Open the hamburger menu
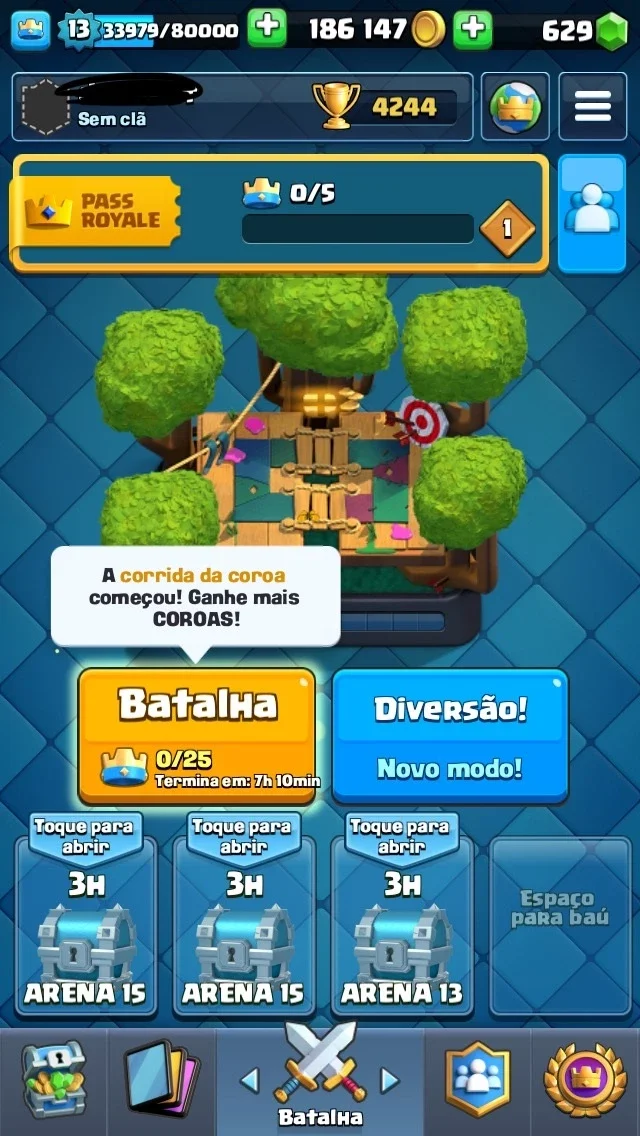 (592, 106)
